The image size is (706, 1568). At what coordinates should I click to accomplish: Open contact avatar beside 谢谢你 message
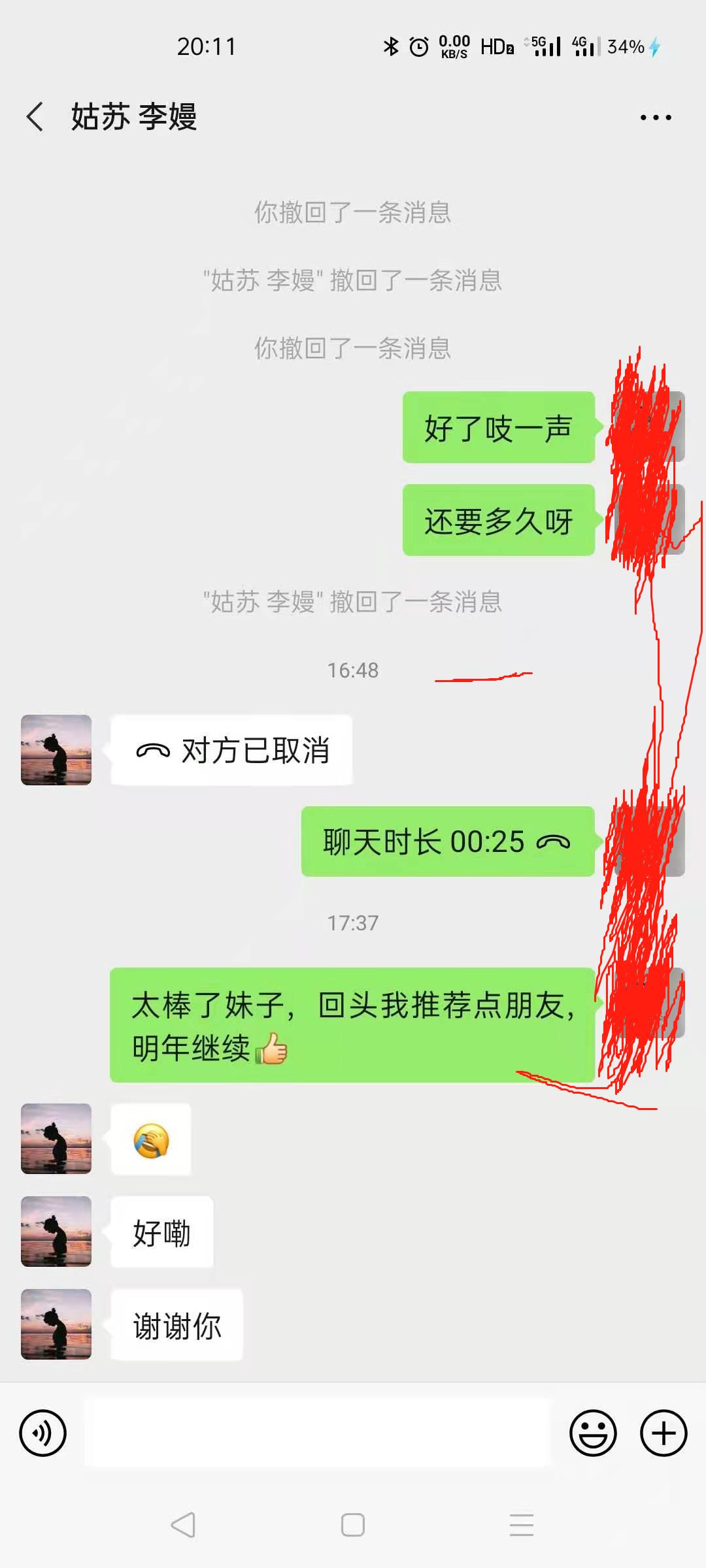pyautogui.click(x=56, y=1324)
